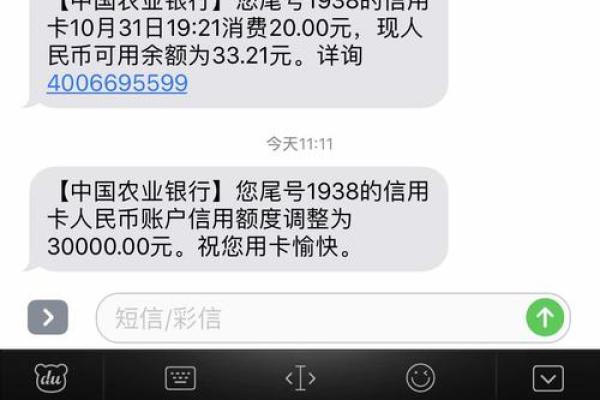This screenshot has height=400, width=600.
Task: Tap the 短信/彩信 message input field
Action: pyautogui.click(x=310, y=318)
